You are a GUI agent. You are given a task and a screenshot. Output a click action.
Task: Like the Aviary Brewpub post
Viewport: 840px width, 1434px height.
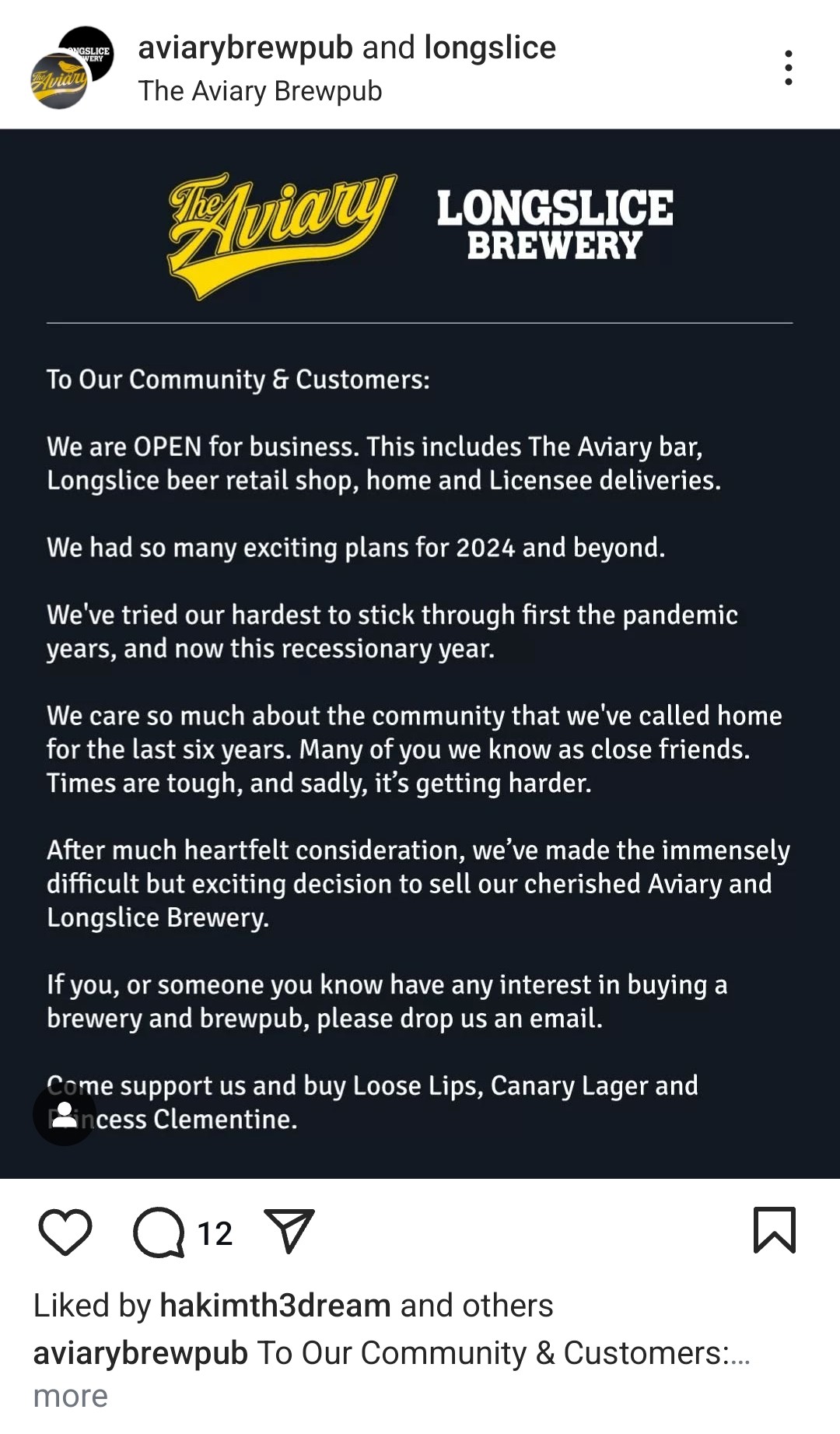click(x=65, y=1232)
